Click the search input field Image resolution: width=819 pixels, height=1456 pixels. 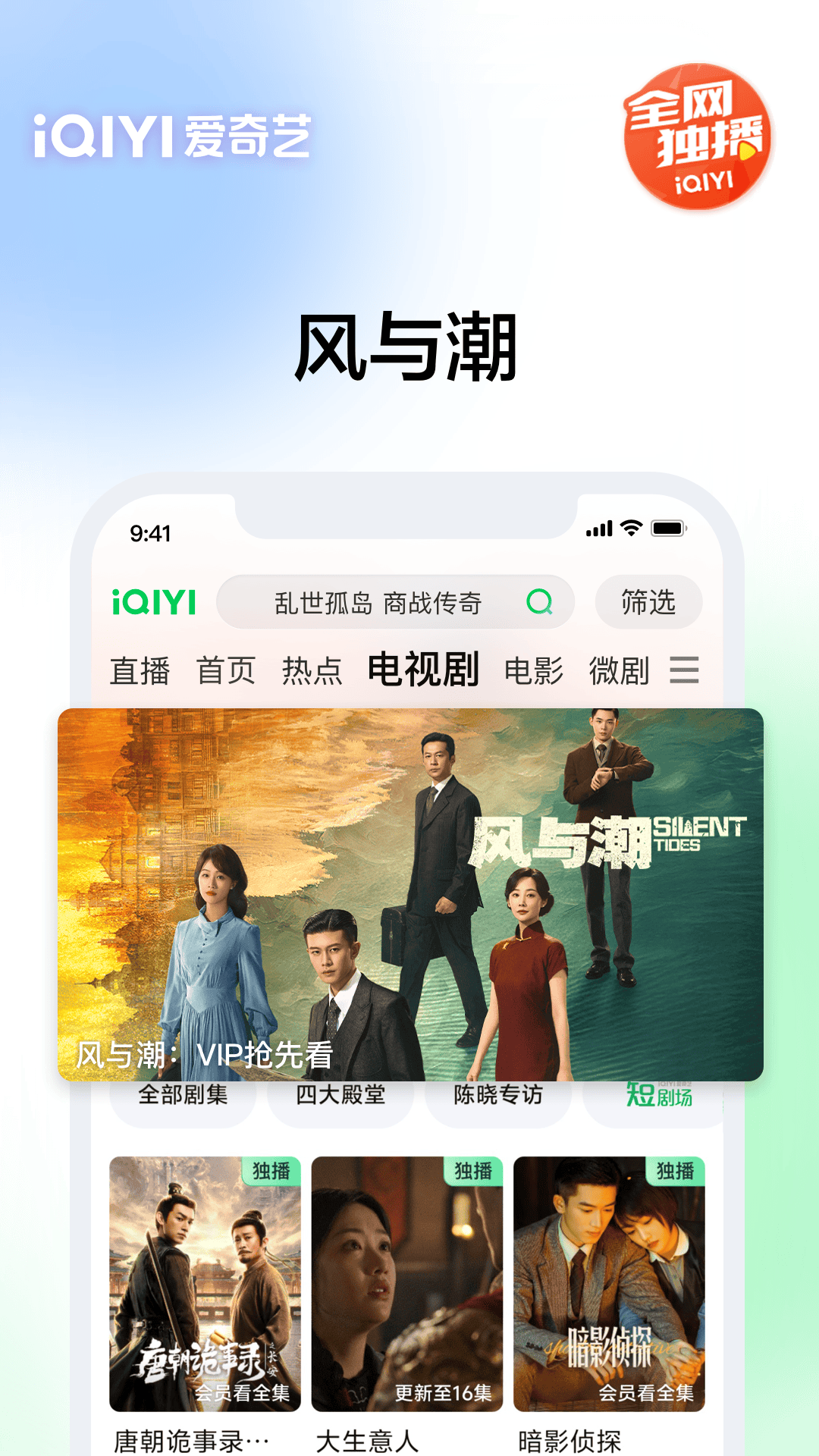point(379,603)
